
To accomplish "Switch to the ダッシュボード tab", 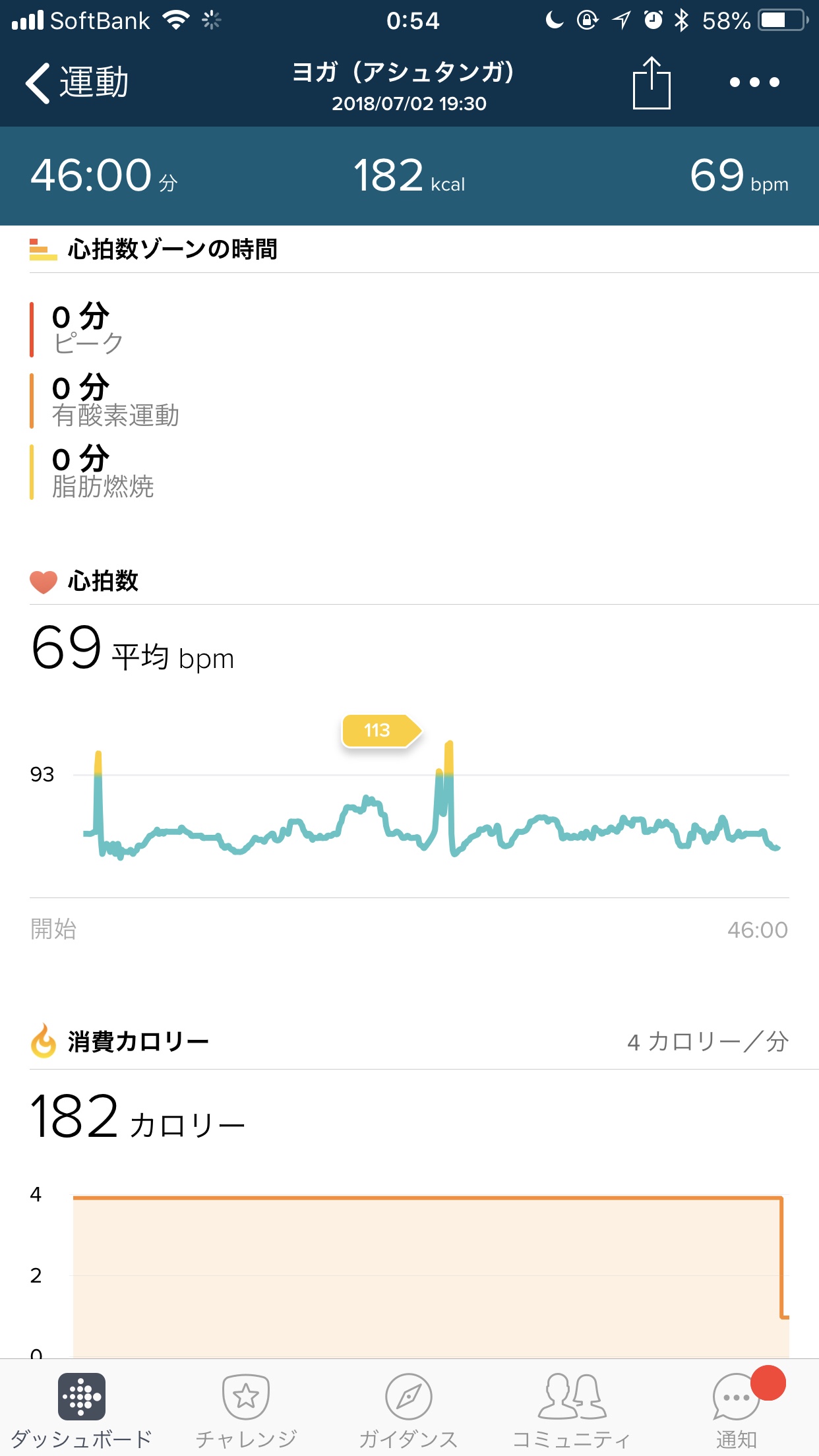I will (81, 1409).
